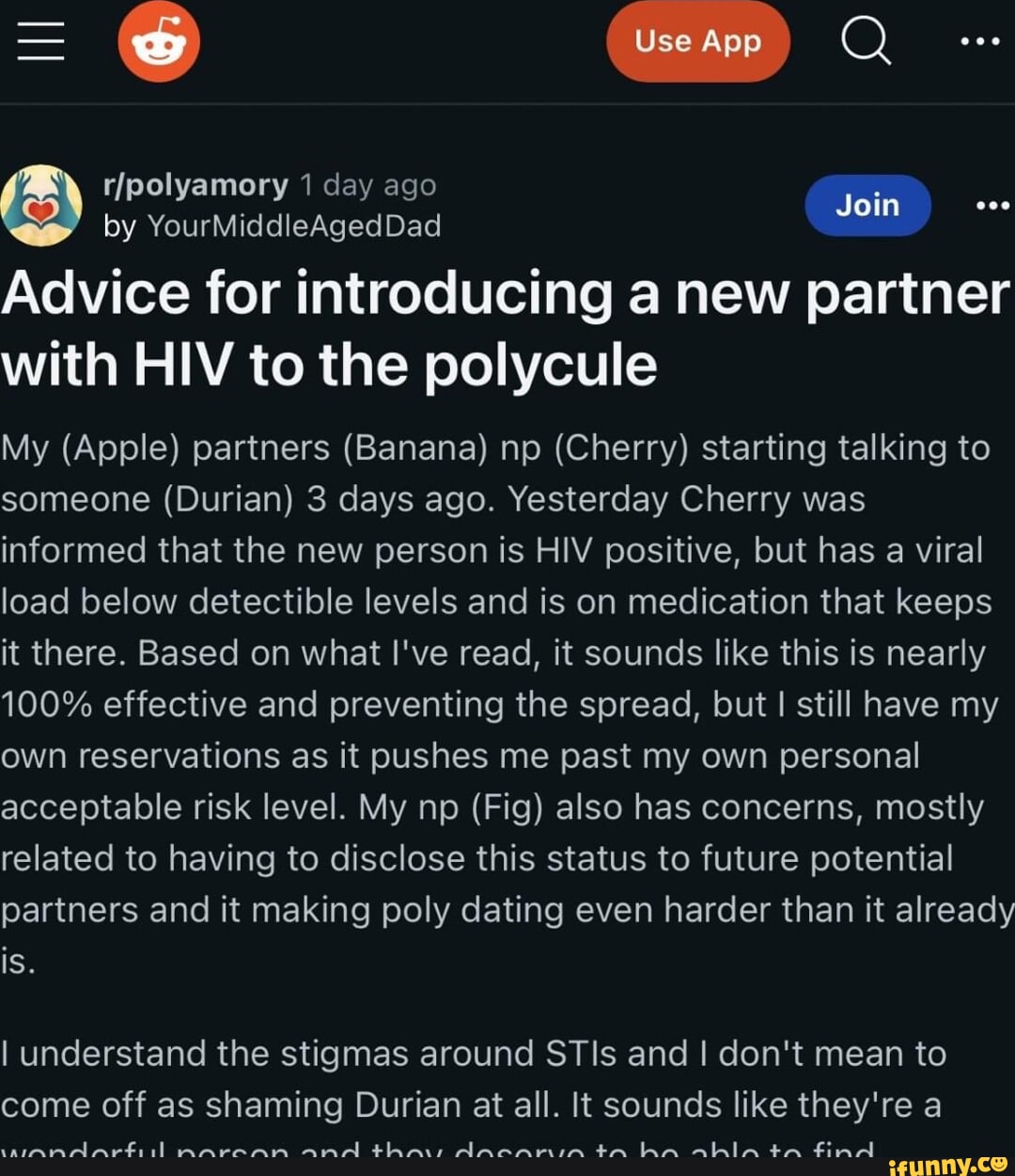Open the r/polyamory community avatar

point(40,205)
